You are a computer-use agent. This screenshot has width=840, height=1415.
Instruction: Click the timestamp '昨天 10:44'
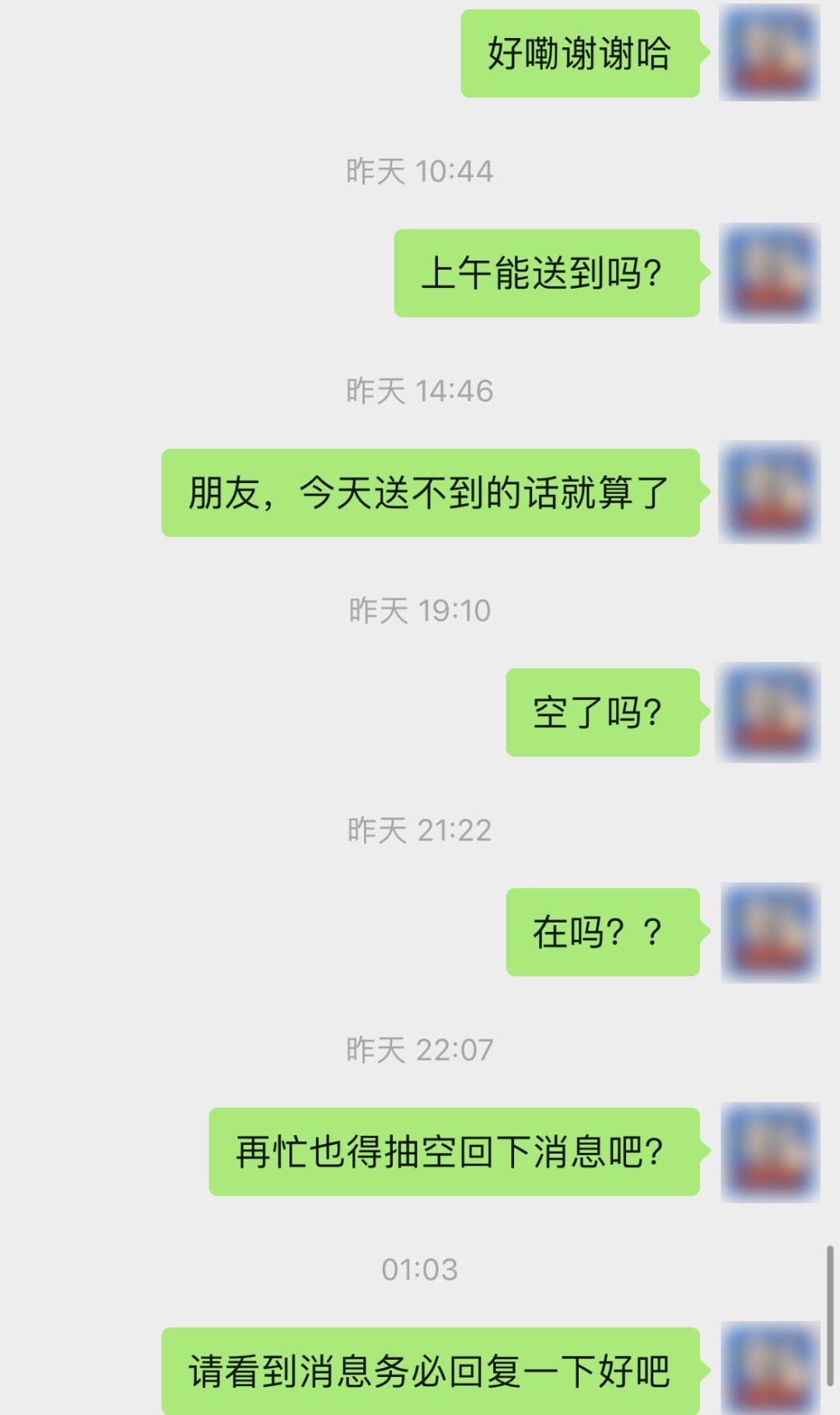click(420, 173)
